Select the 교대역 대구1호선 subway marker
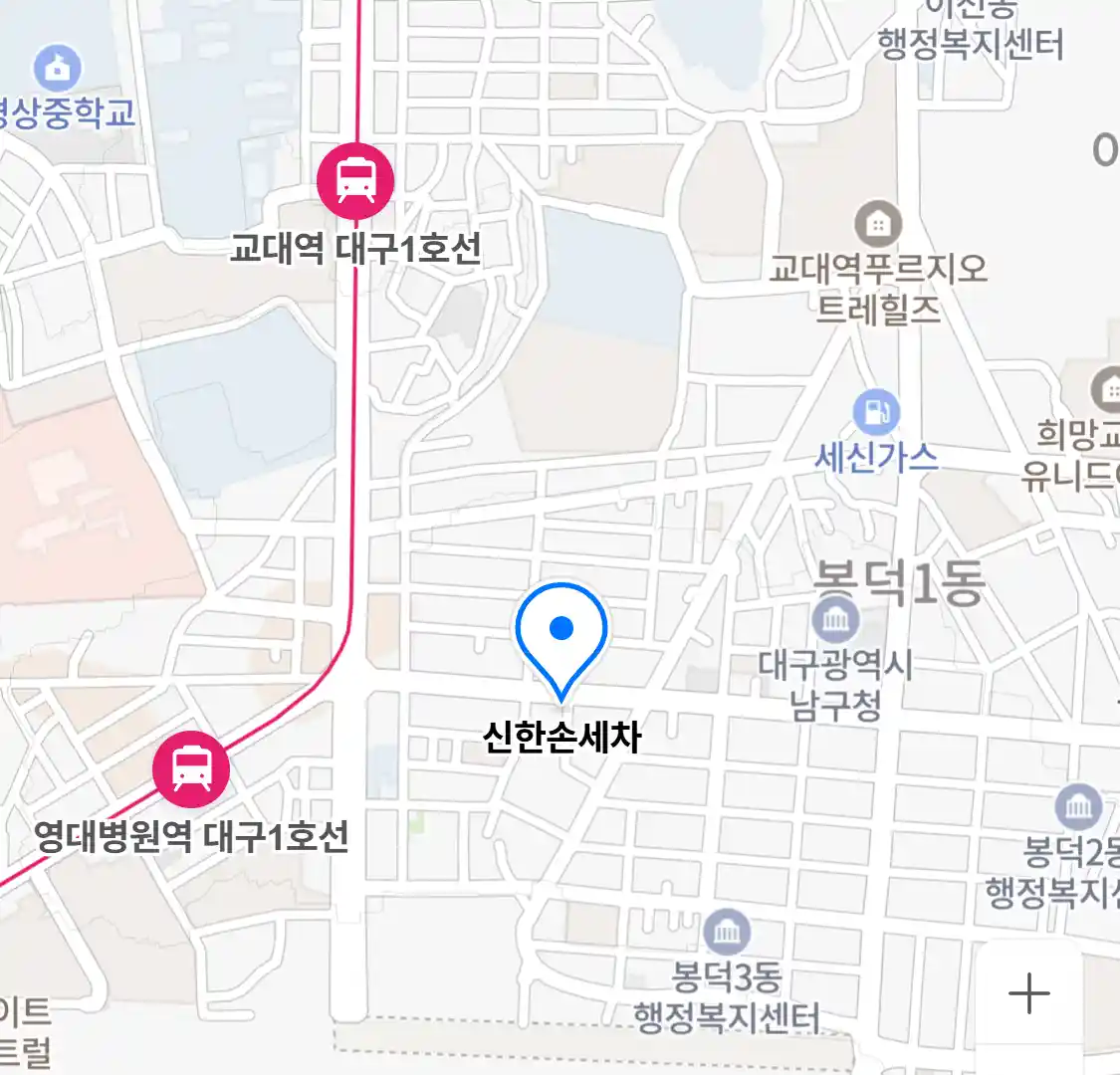The height and width of the screenshot is (1075, 1120). (355, 181)
